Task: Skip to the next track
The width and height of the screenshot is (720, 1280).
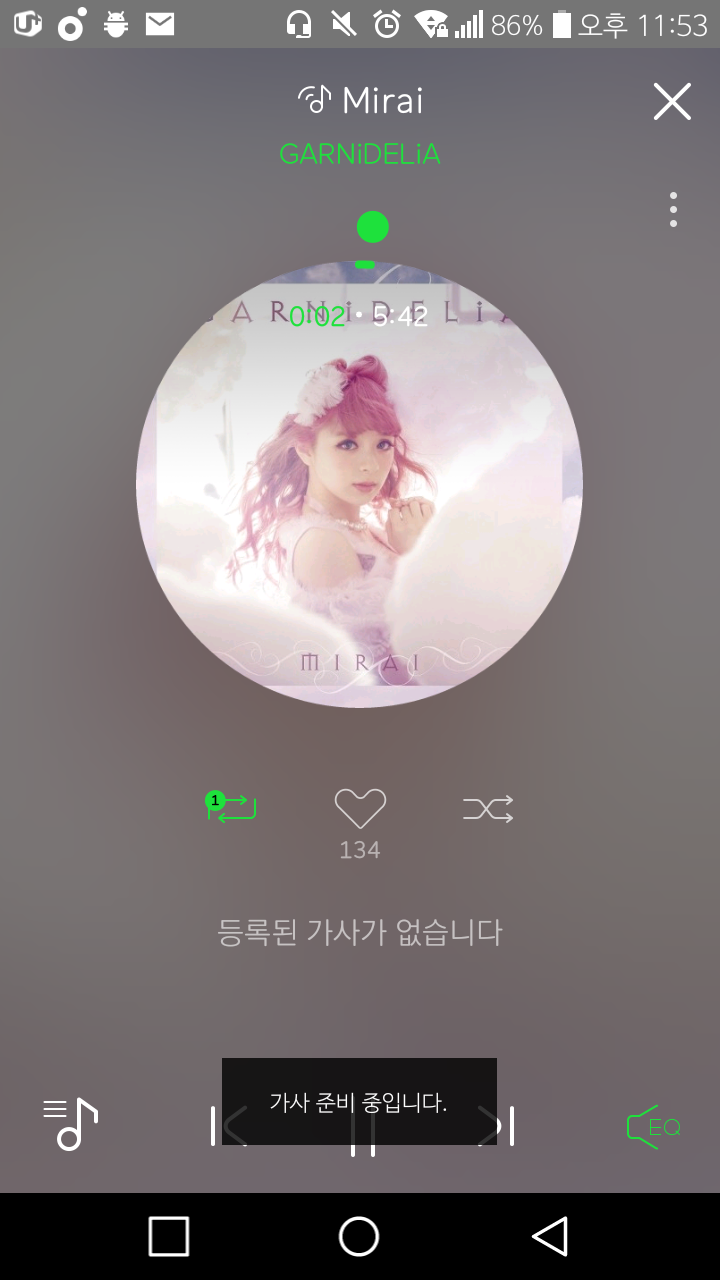Action: pos(497,1127)
